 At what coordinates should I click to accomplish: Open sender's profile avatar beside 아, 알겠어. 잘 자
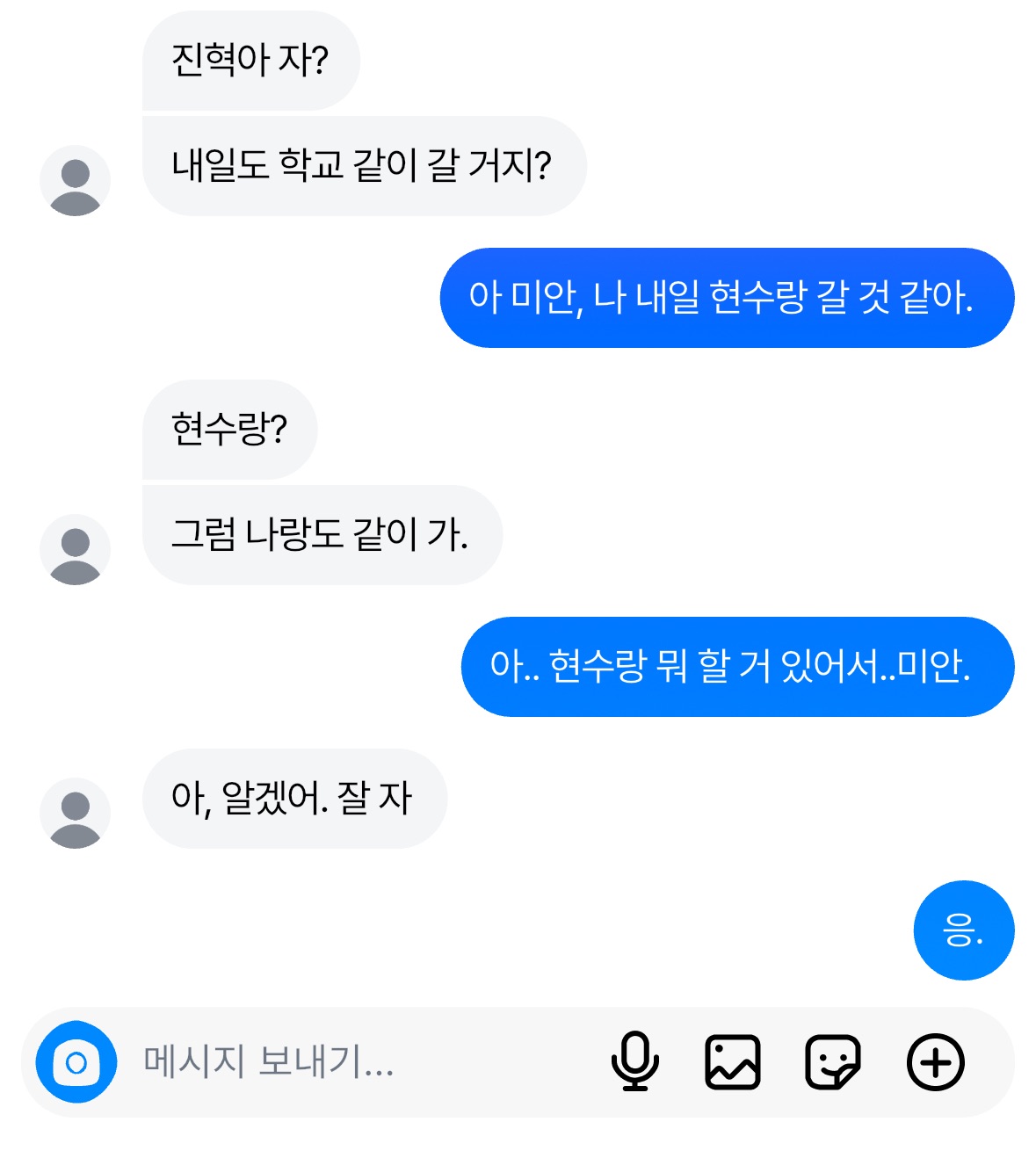pyautogui.click(x=76, y=813)
